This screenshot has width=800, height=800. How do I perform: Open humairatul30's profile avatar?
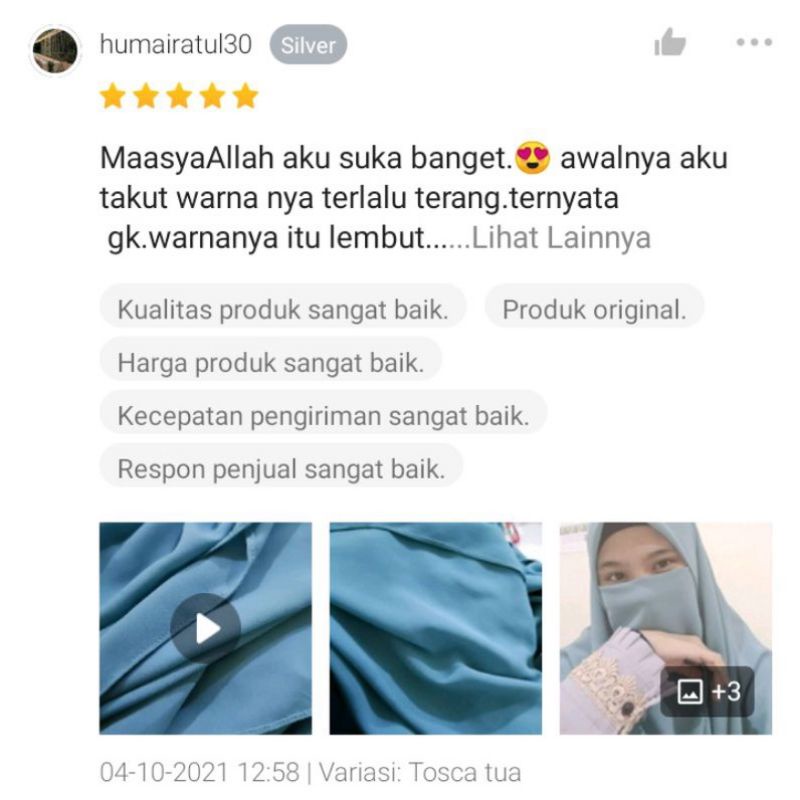(55, 50)
